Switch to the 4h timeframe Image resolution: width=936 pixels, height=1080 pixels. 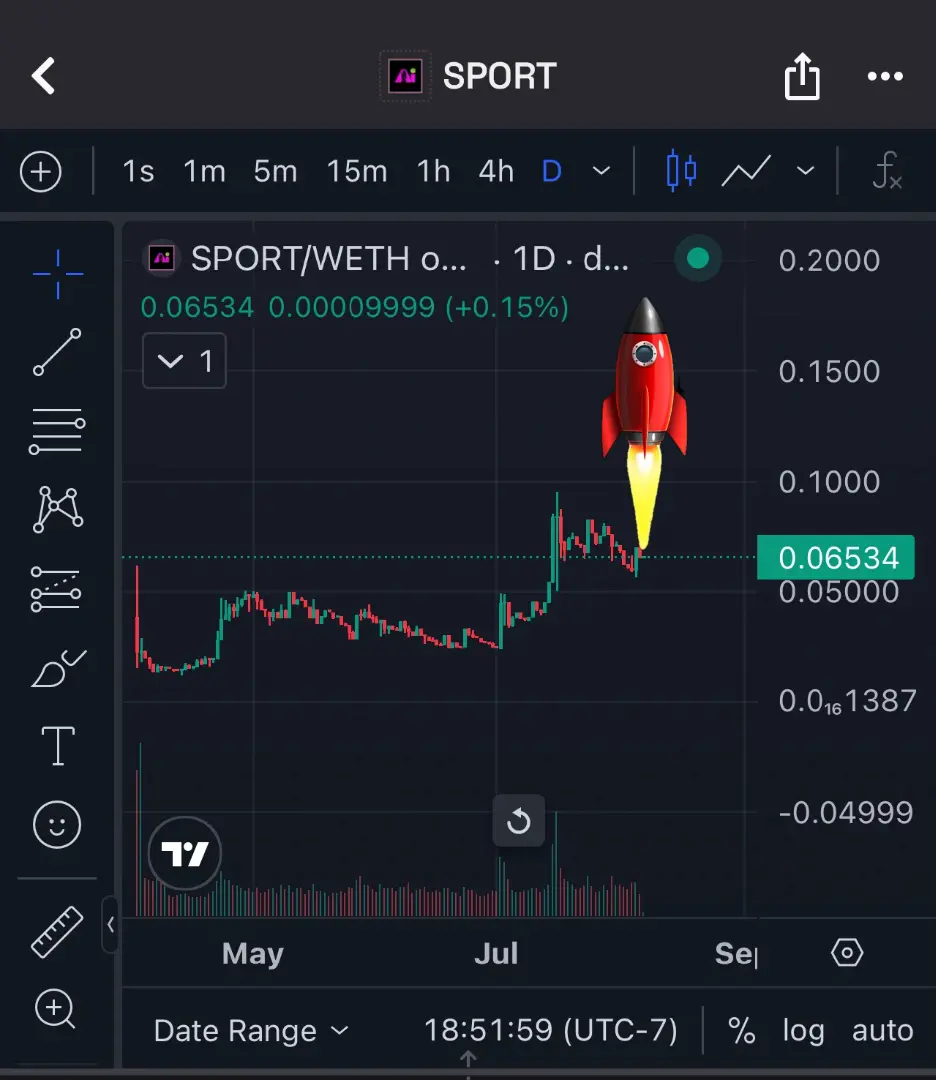click(496, 172)
